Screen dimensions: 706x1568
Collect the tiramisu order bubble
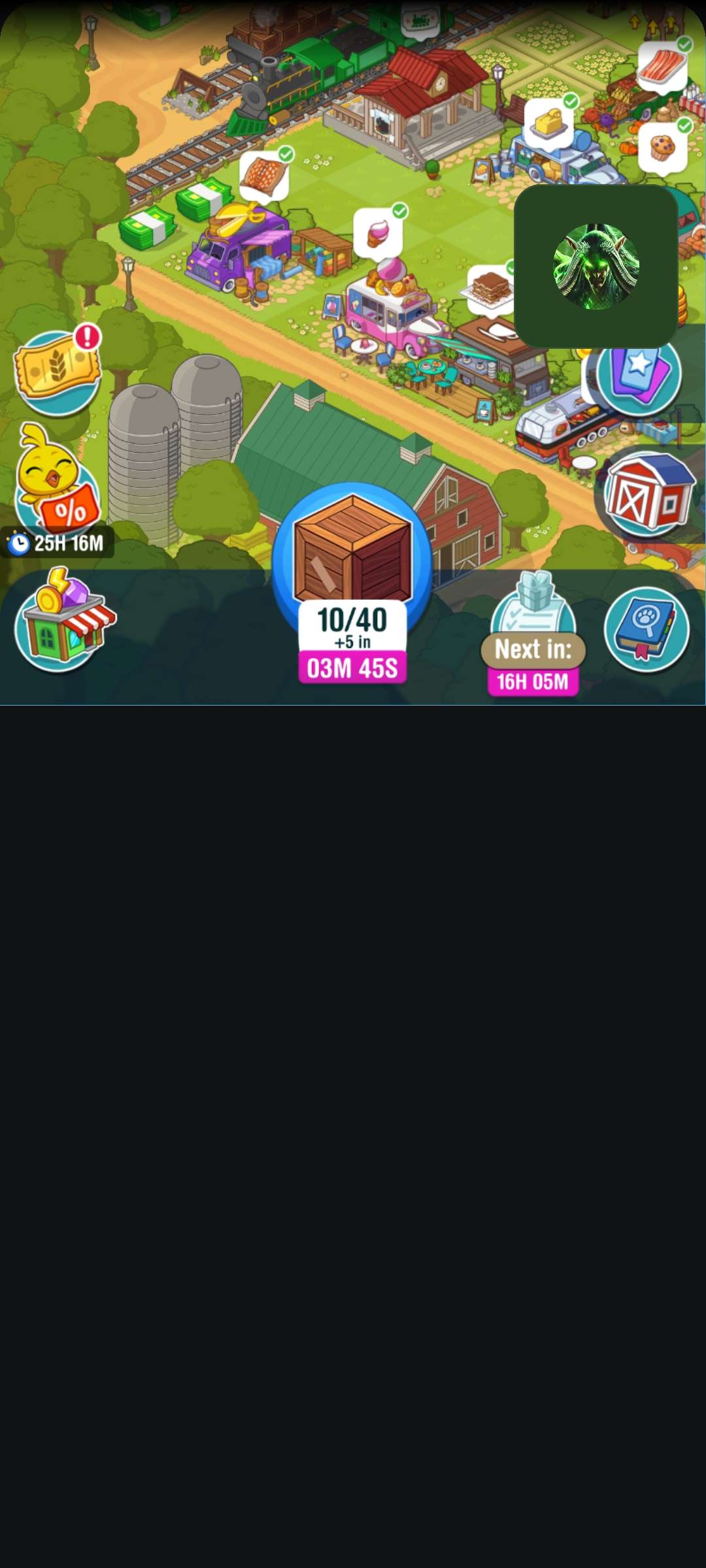pos(490,287)
